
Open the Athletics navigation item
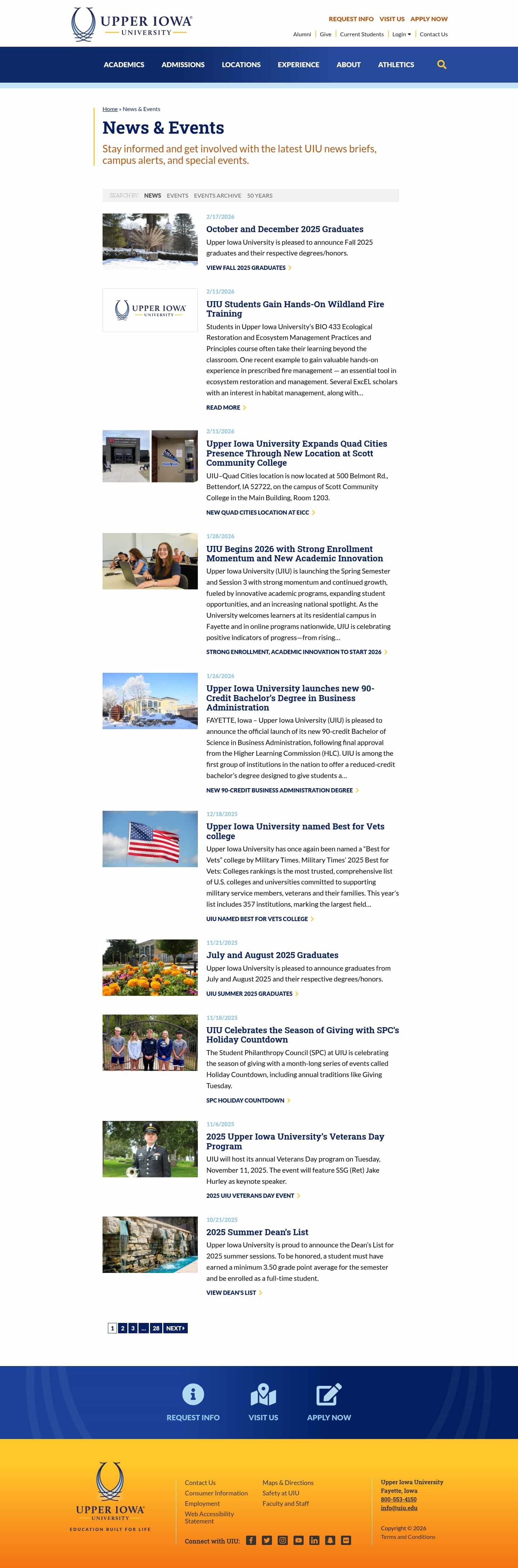point(395,65)
